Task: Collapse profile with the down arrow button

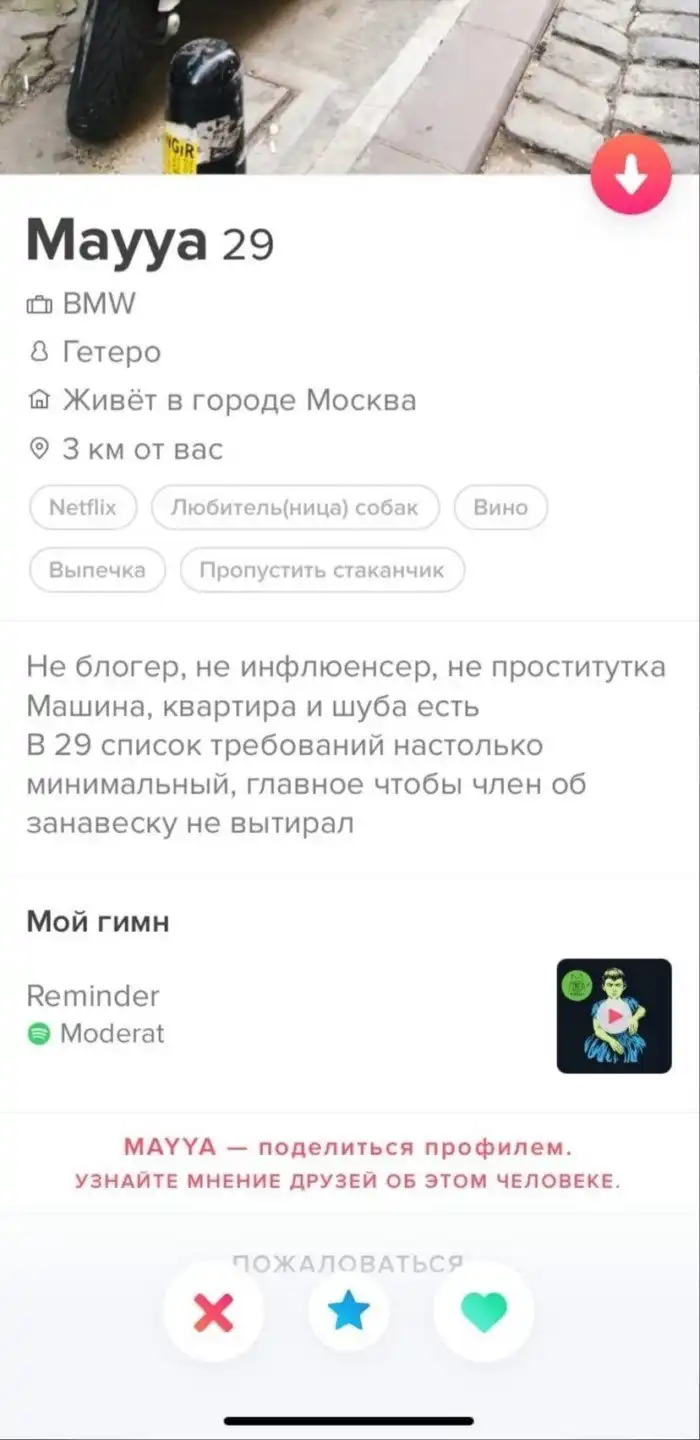Action: [631, 175]
